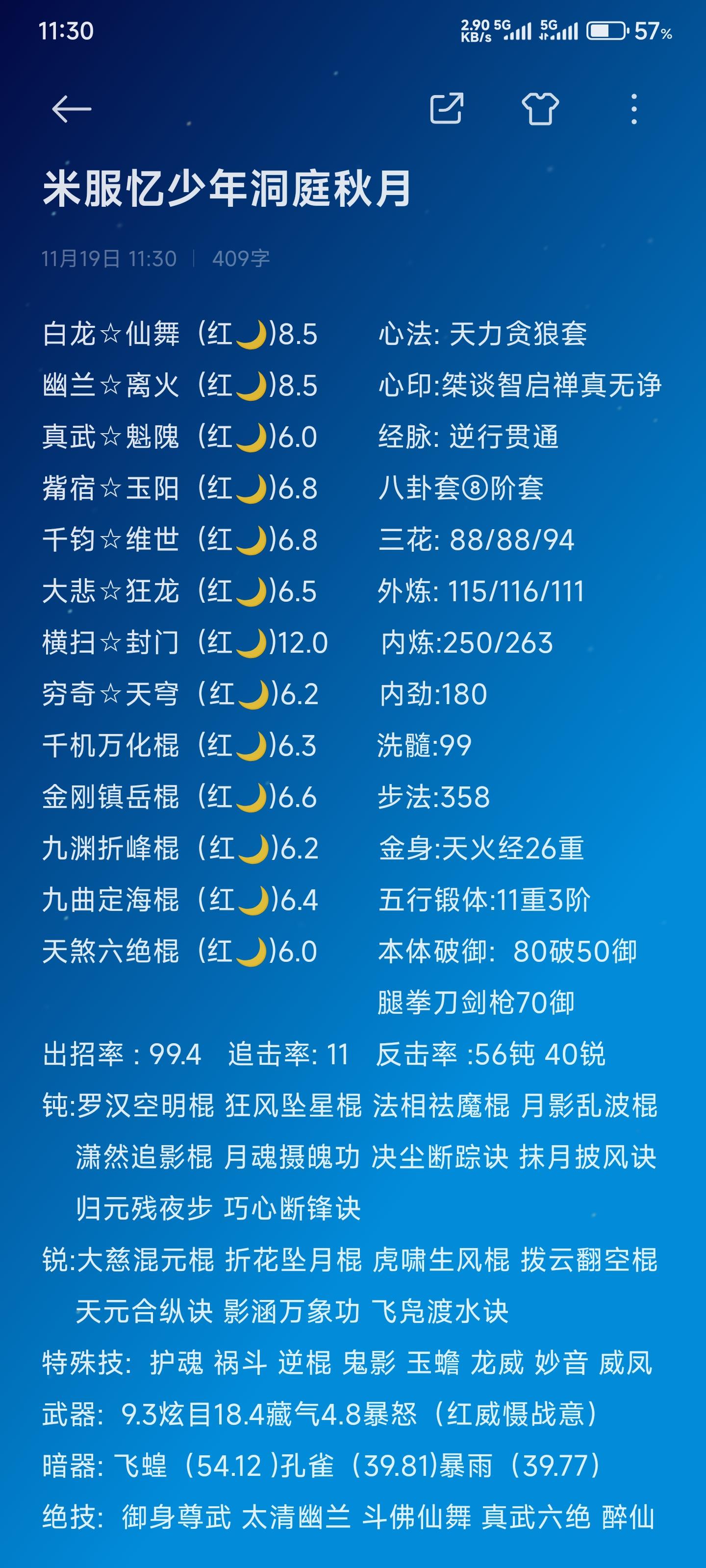Viewport: 706px width, 1568px height.
Task: Tap the note title 米服忆少年洞庭秋月 to edit
Action: coord(227,189)
